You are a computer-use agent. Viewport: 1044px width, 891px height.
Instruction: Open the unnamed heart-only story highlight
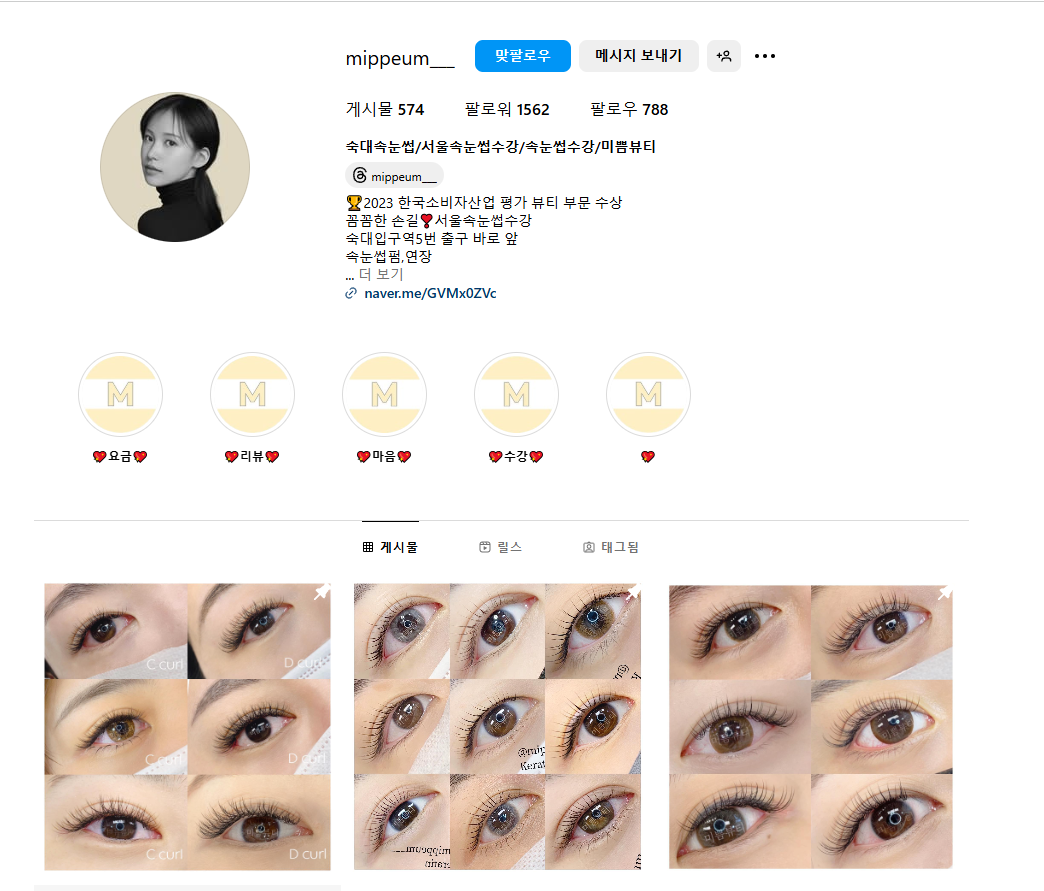click(x=648, y=395)
